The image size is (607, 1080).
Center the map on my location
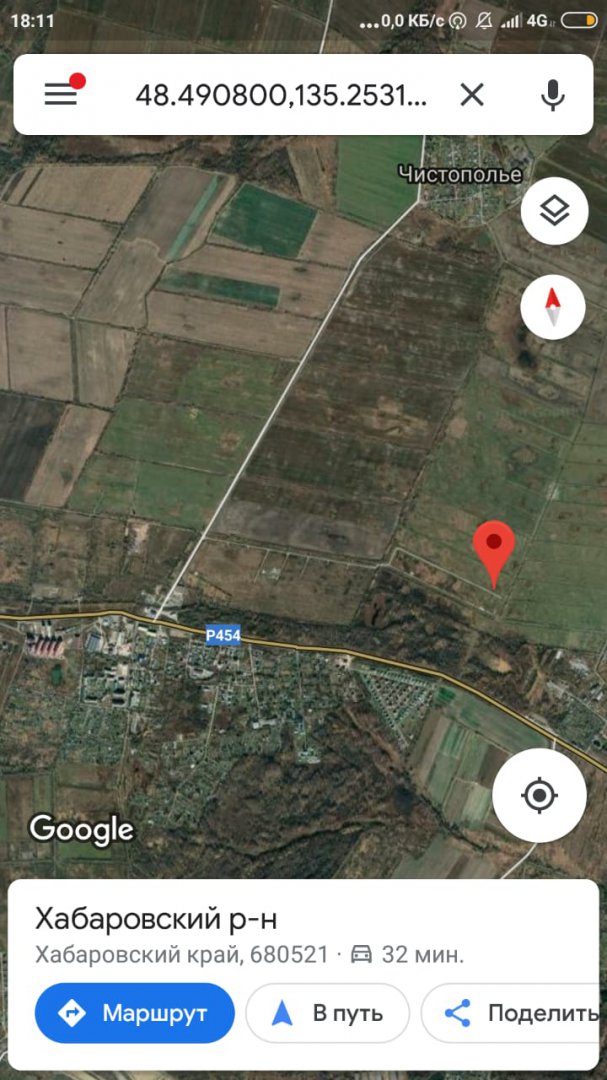(539, 796)
